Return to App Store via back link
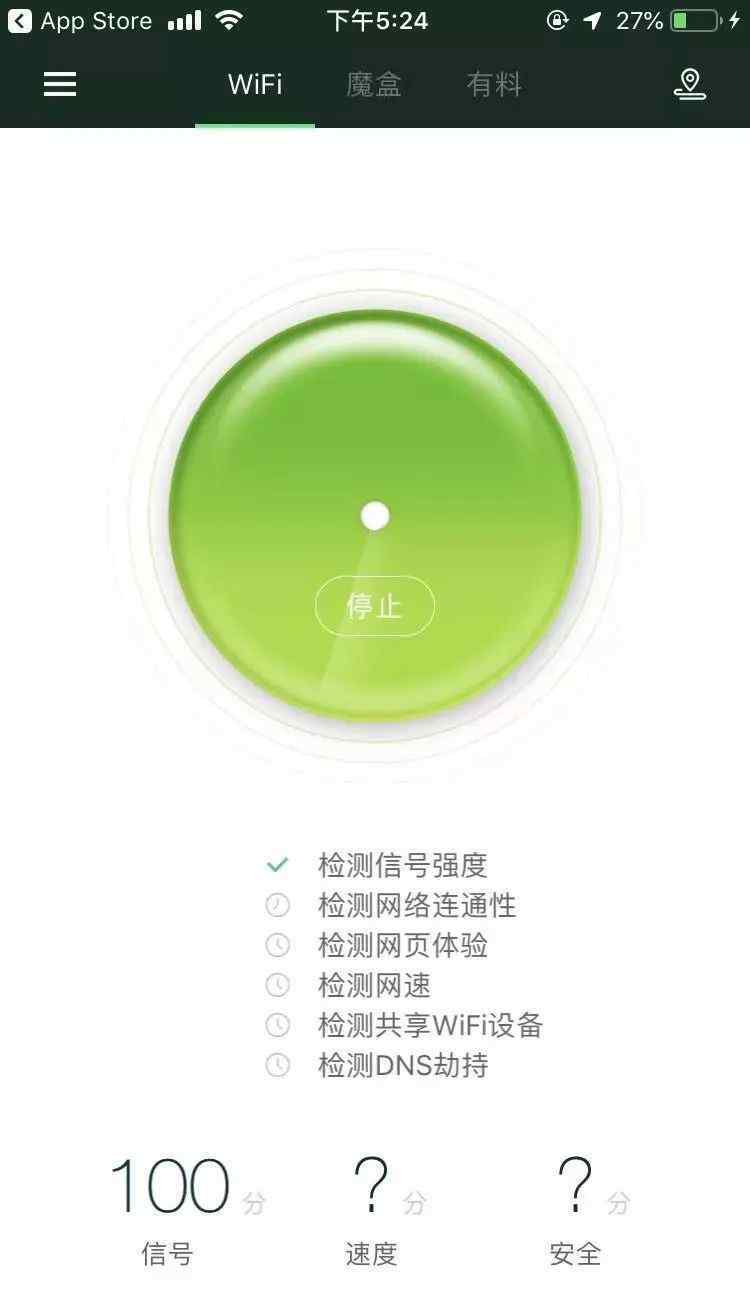Image resolution: width=750 pixels, height=1299 pixels. tap(80, 20)
